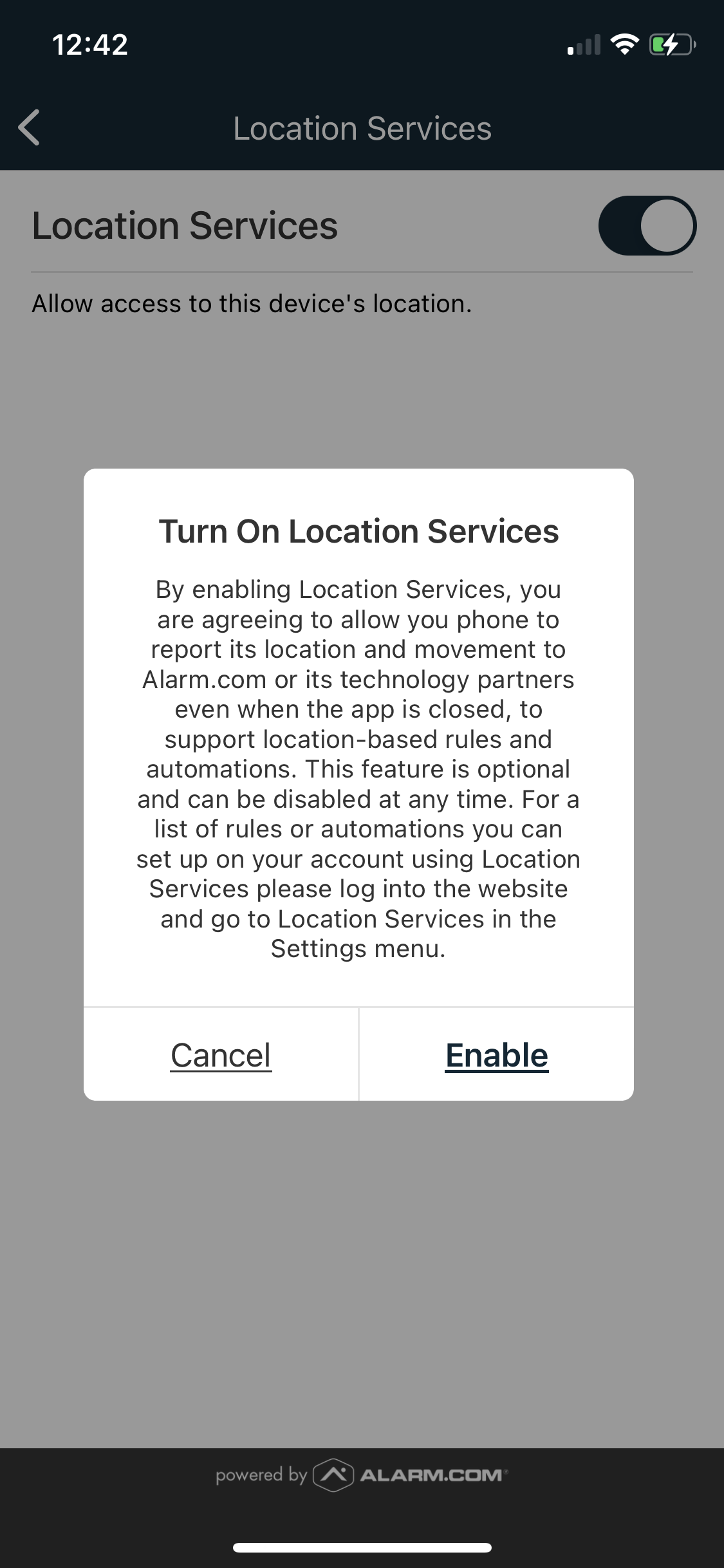
Task: Confirm Enable in the location dialog
Action: tap(496, 1056)
